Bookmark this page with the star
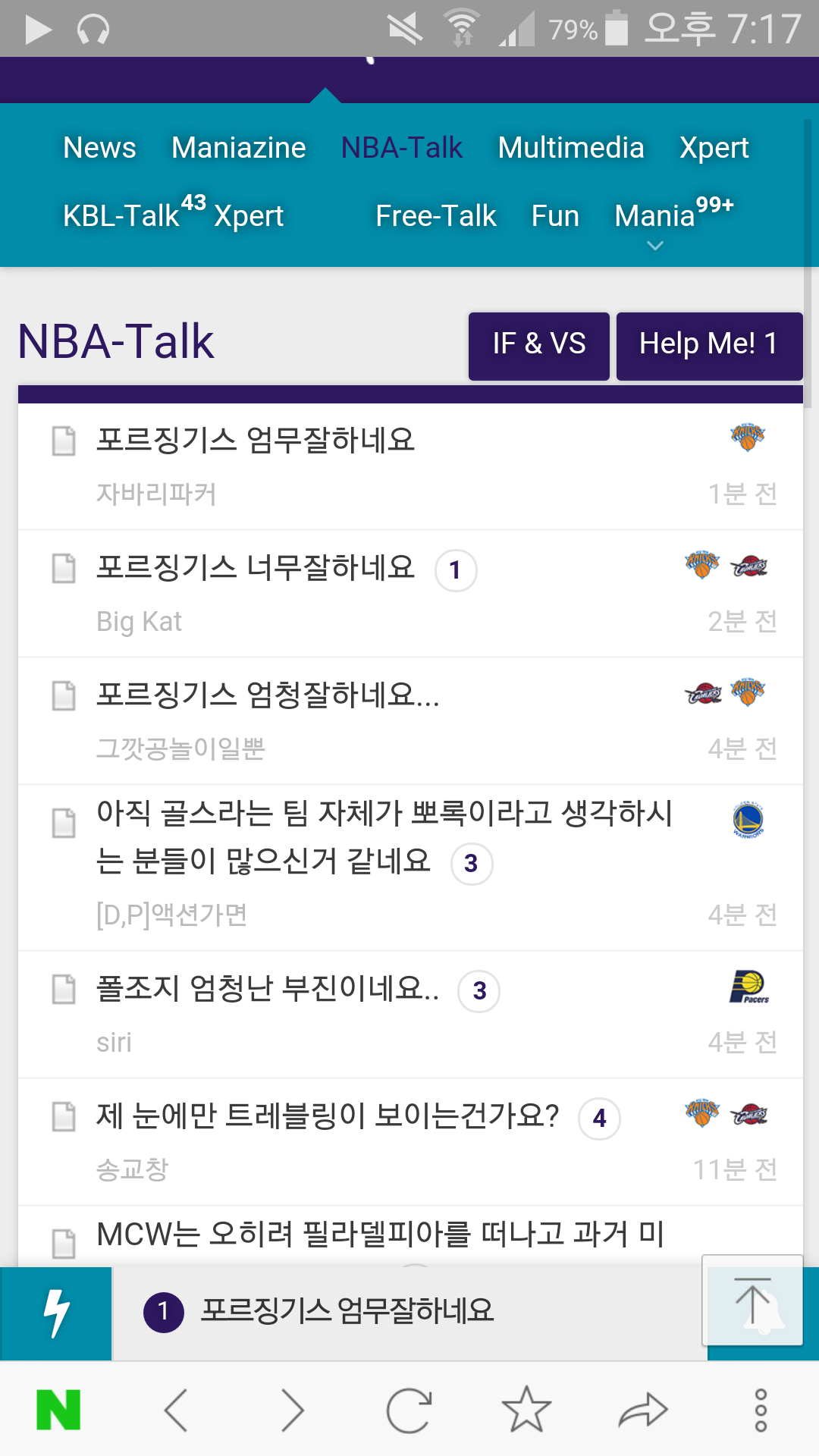Image resolution: width=819 pixels, height=1456 pixels. (x=526, y=1410)
